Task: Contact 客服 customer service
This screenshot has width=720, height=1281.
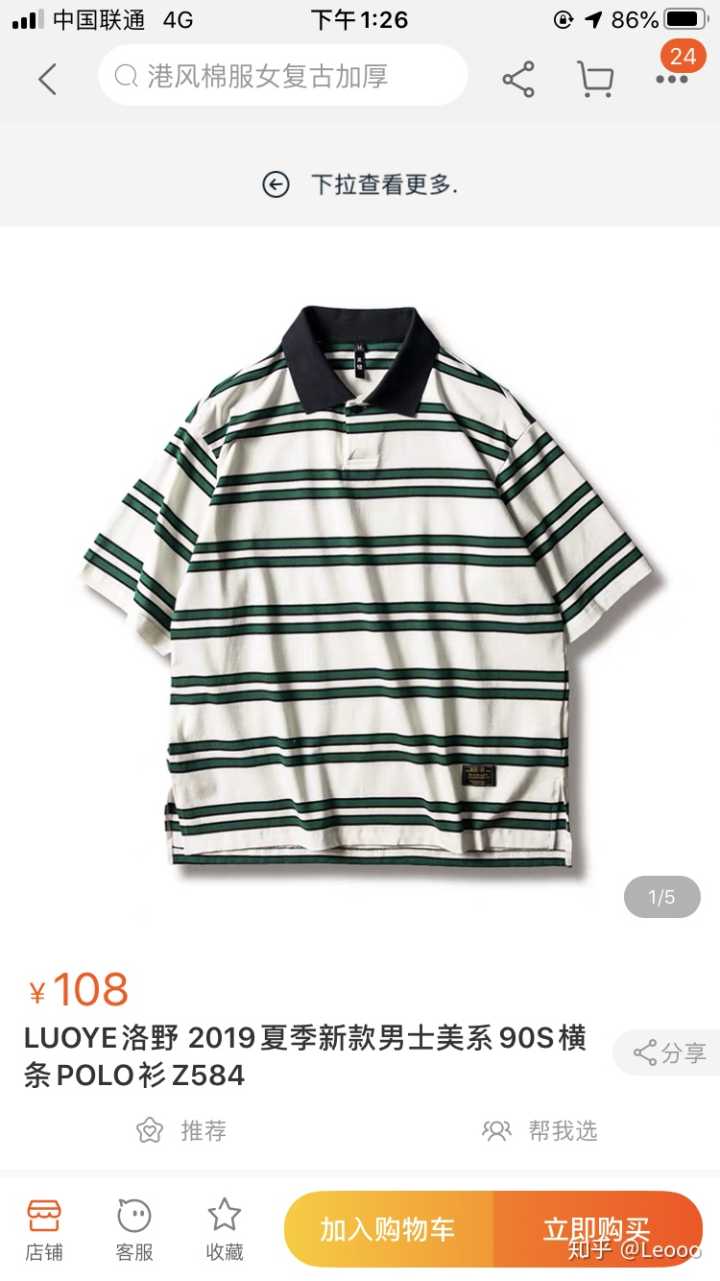Action: pyautogui.click(x=134, y=1229)
